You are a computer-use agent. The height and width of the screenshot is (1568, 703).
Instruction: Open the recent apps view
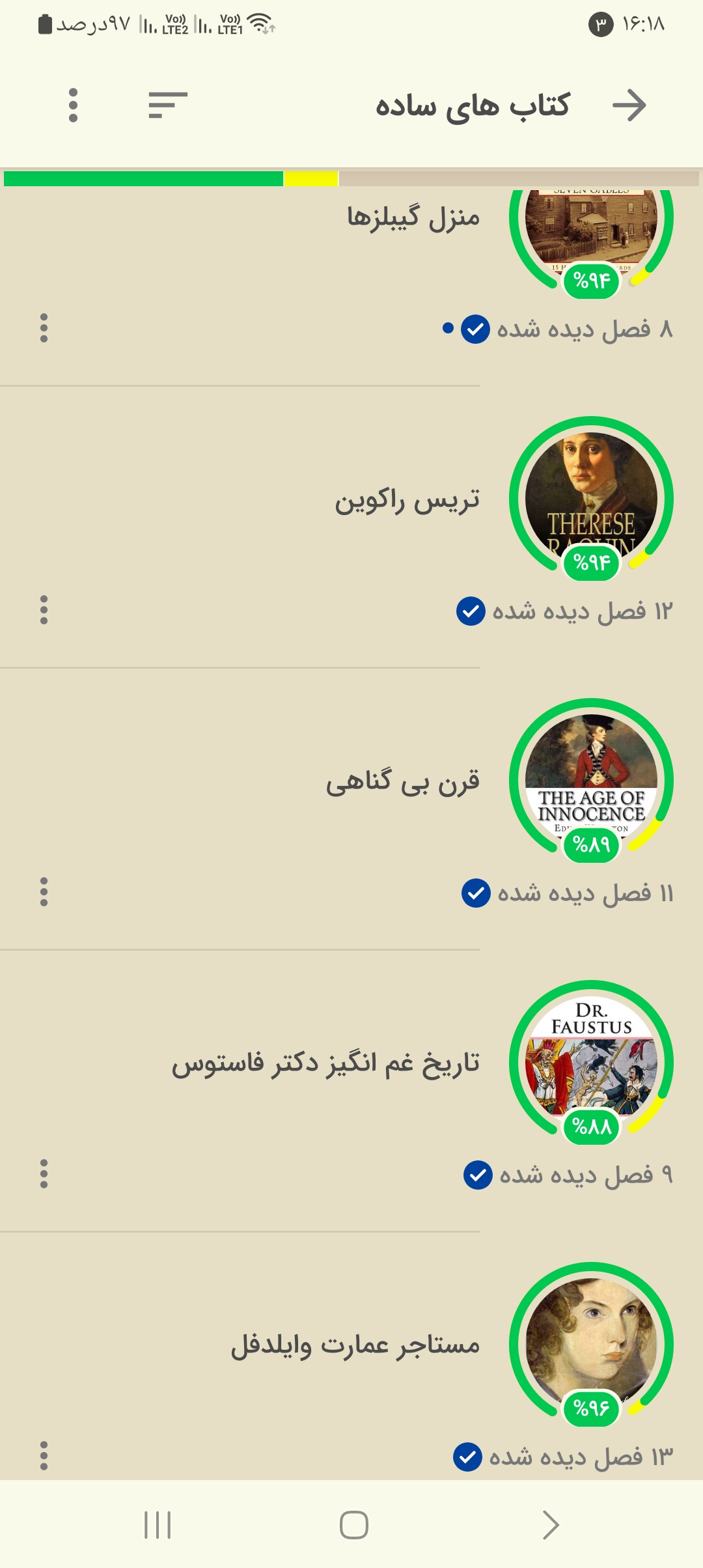click(x=158, y=1525)
